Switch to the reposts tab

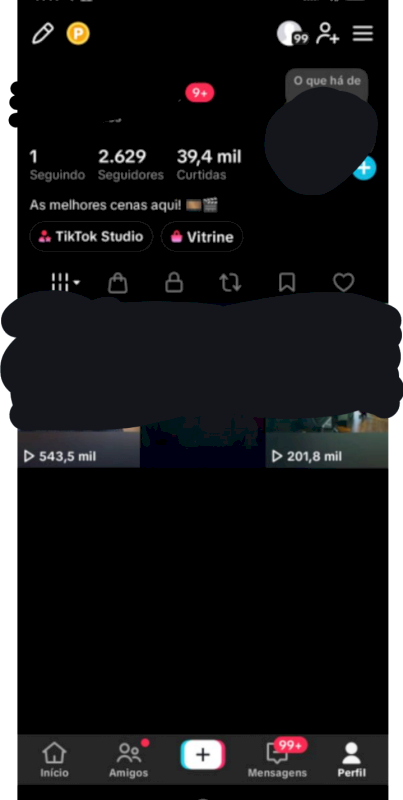tap(230, 282)
